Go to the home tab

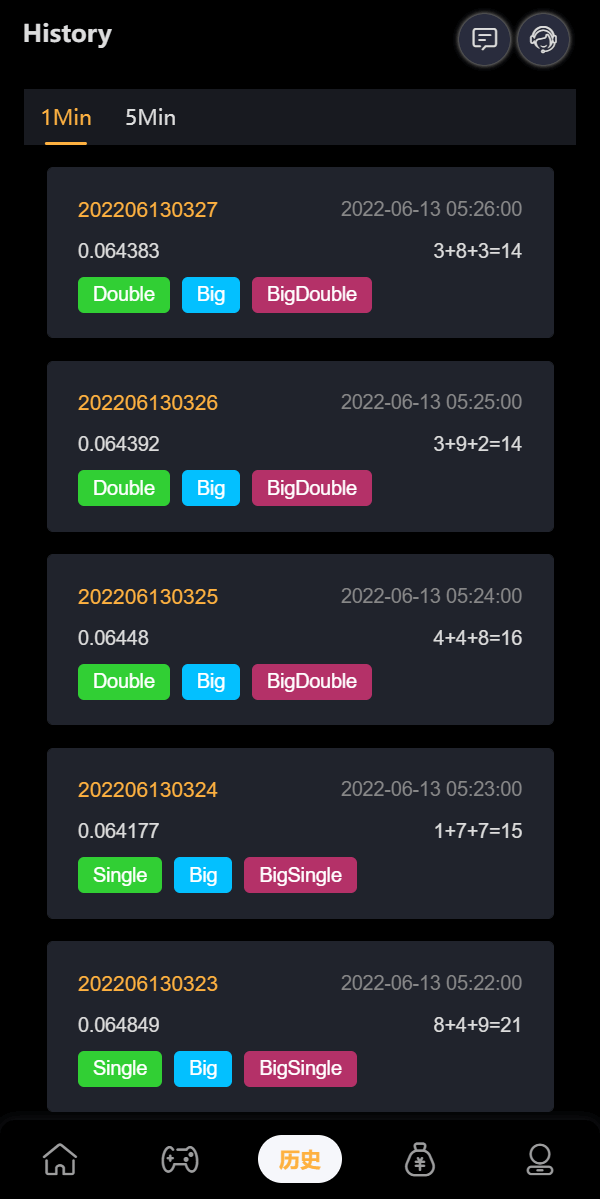click(60, 1159)
